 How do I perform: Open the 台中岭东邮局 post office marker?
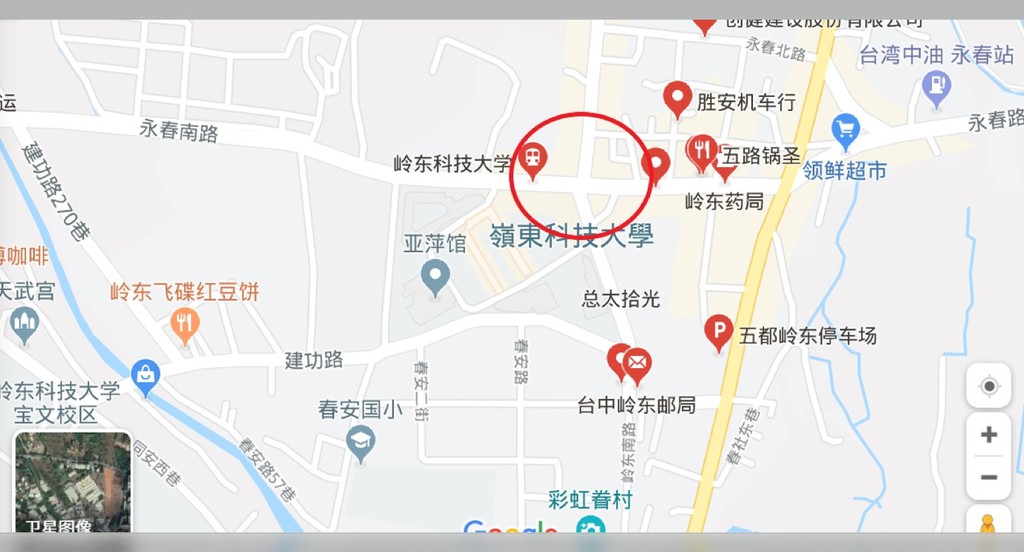637,363
